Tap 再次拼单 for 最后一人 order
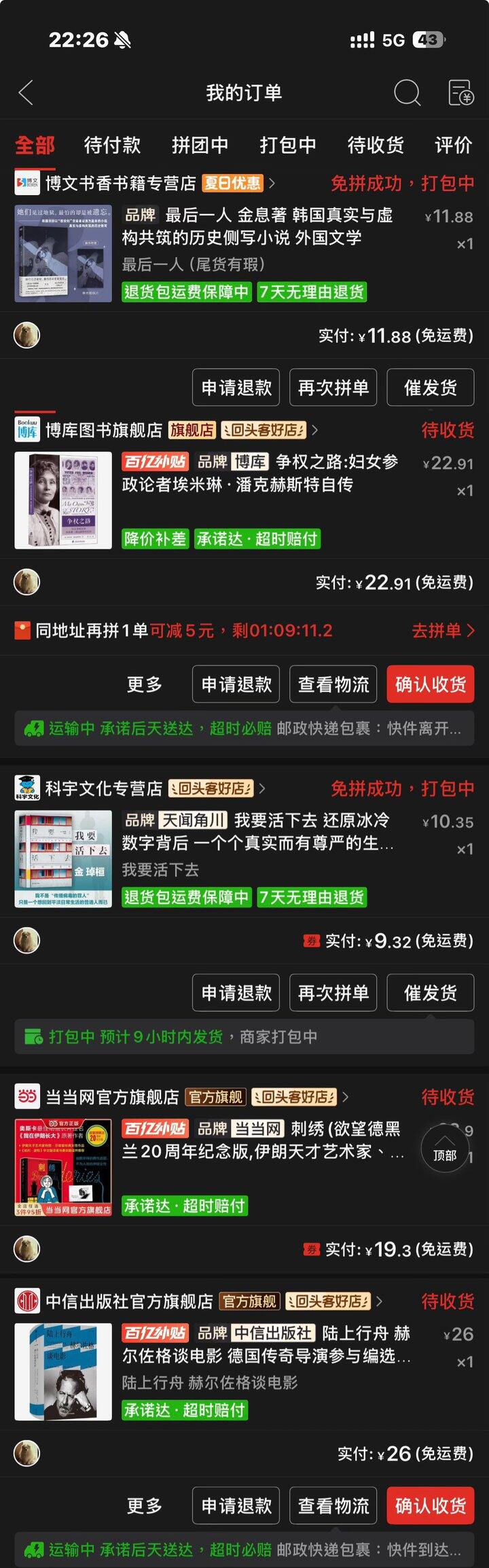 pyautogui.click(x=333, y=387)
